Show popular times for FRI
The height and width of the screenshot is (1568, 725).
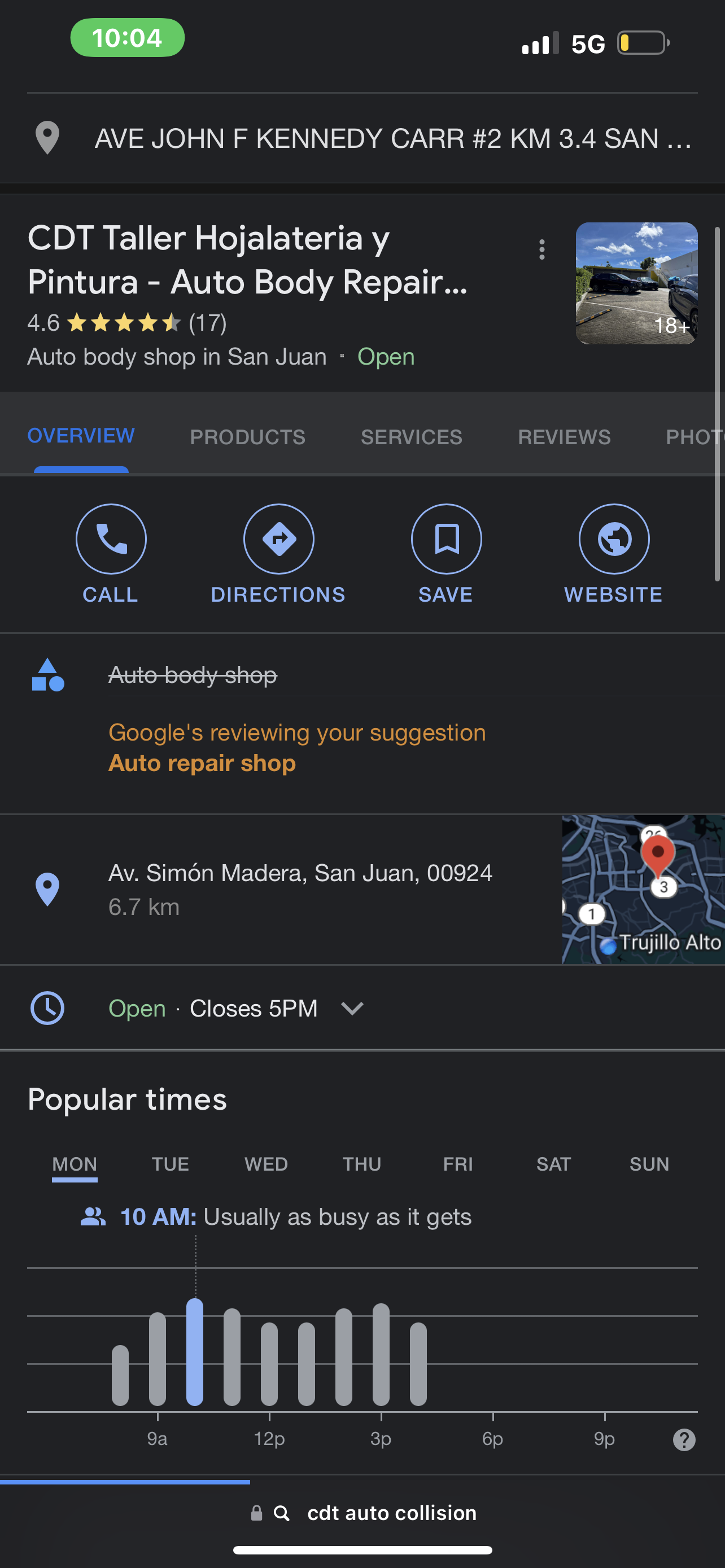458,1164
